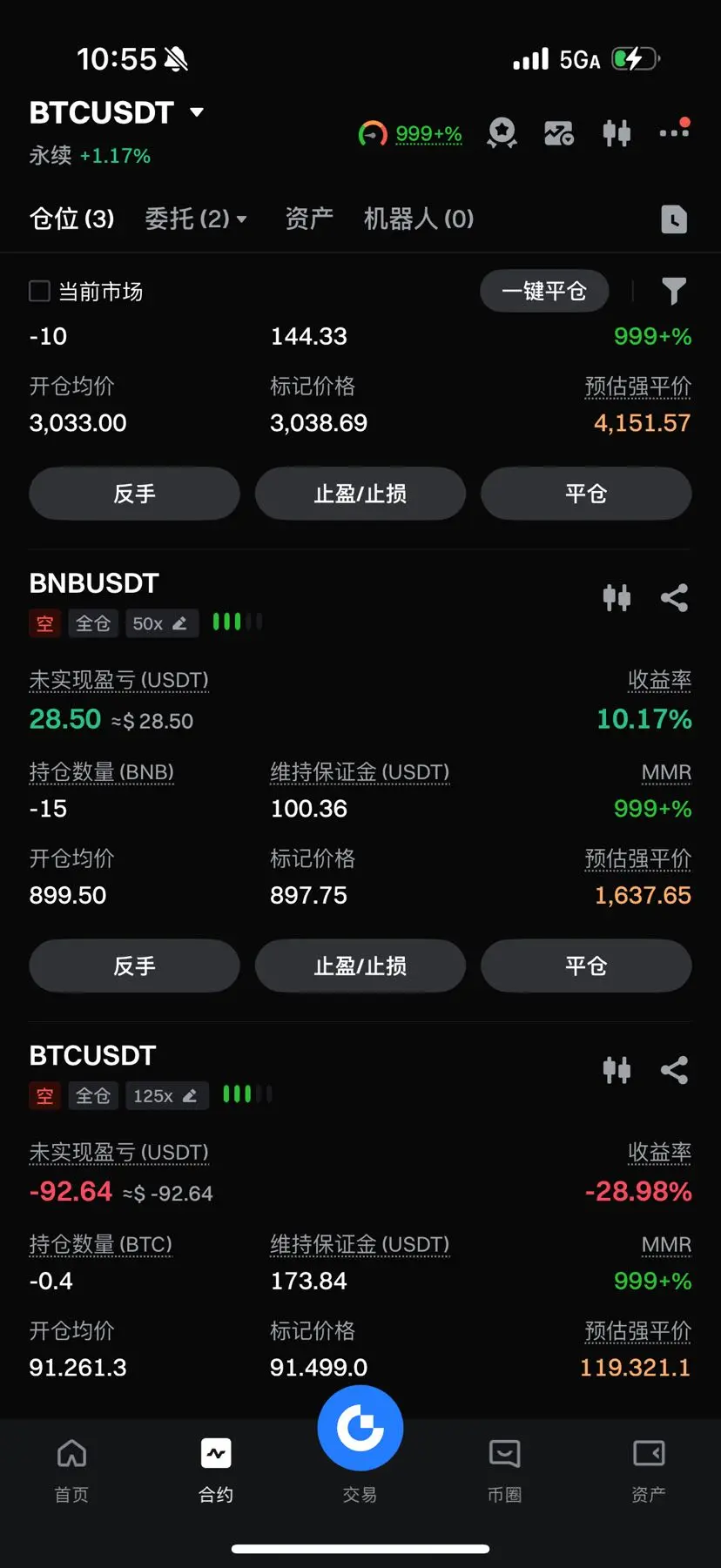Tap the blue 交易 center button

[360, 1428]
